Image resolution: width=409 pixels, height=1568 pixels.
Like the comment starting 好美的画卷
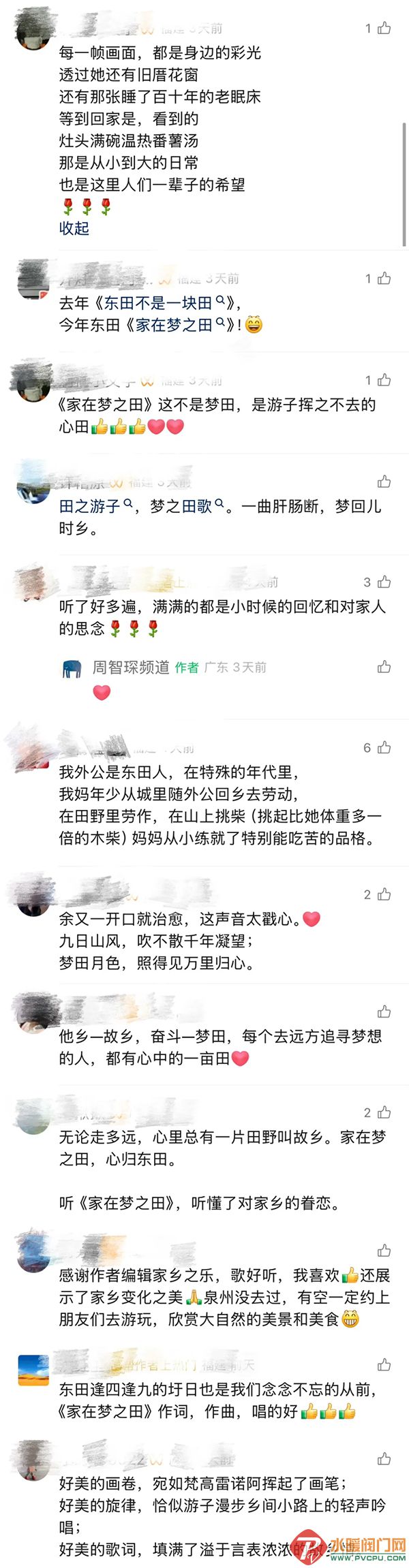384,1458
